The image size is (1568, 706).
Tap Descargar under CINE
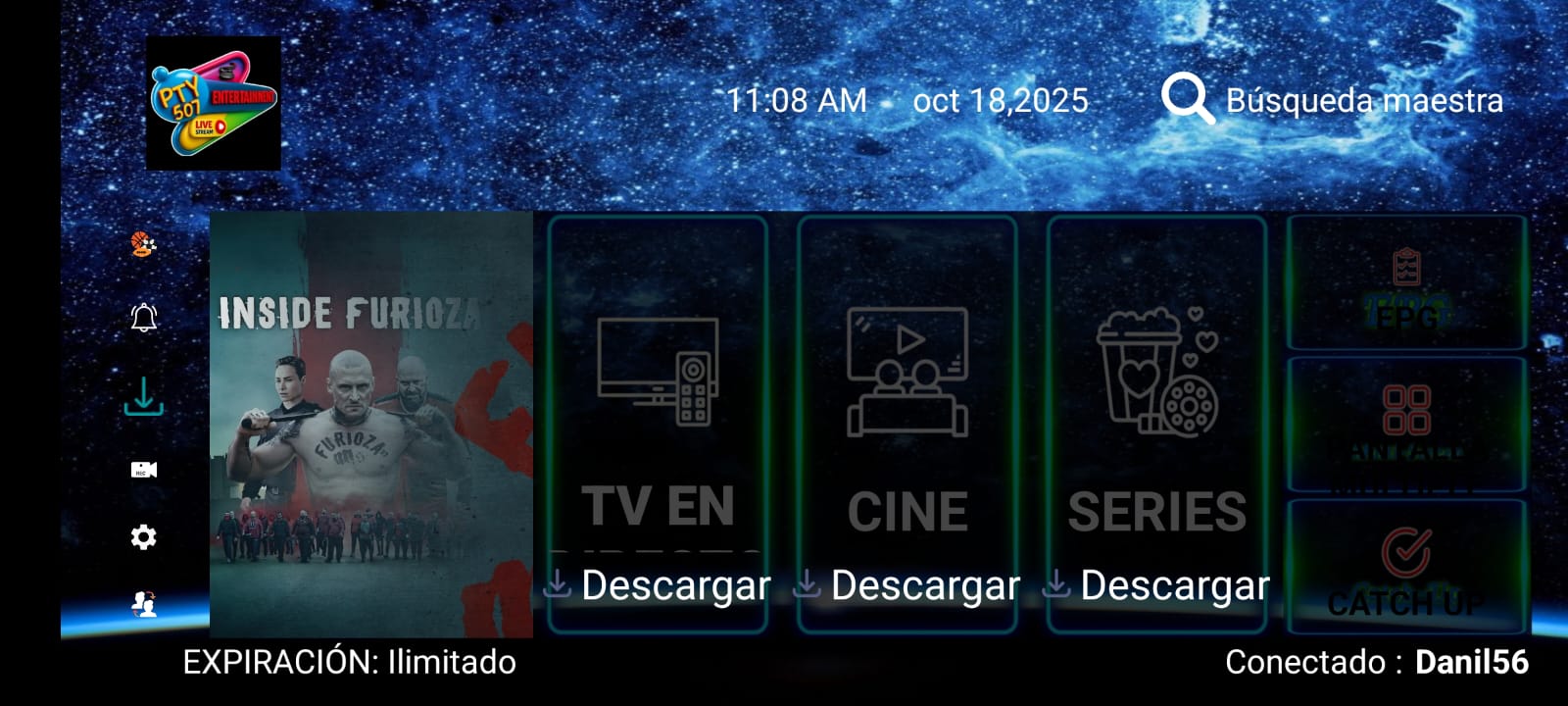907,586
